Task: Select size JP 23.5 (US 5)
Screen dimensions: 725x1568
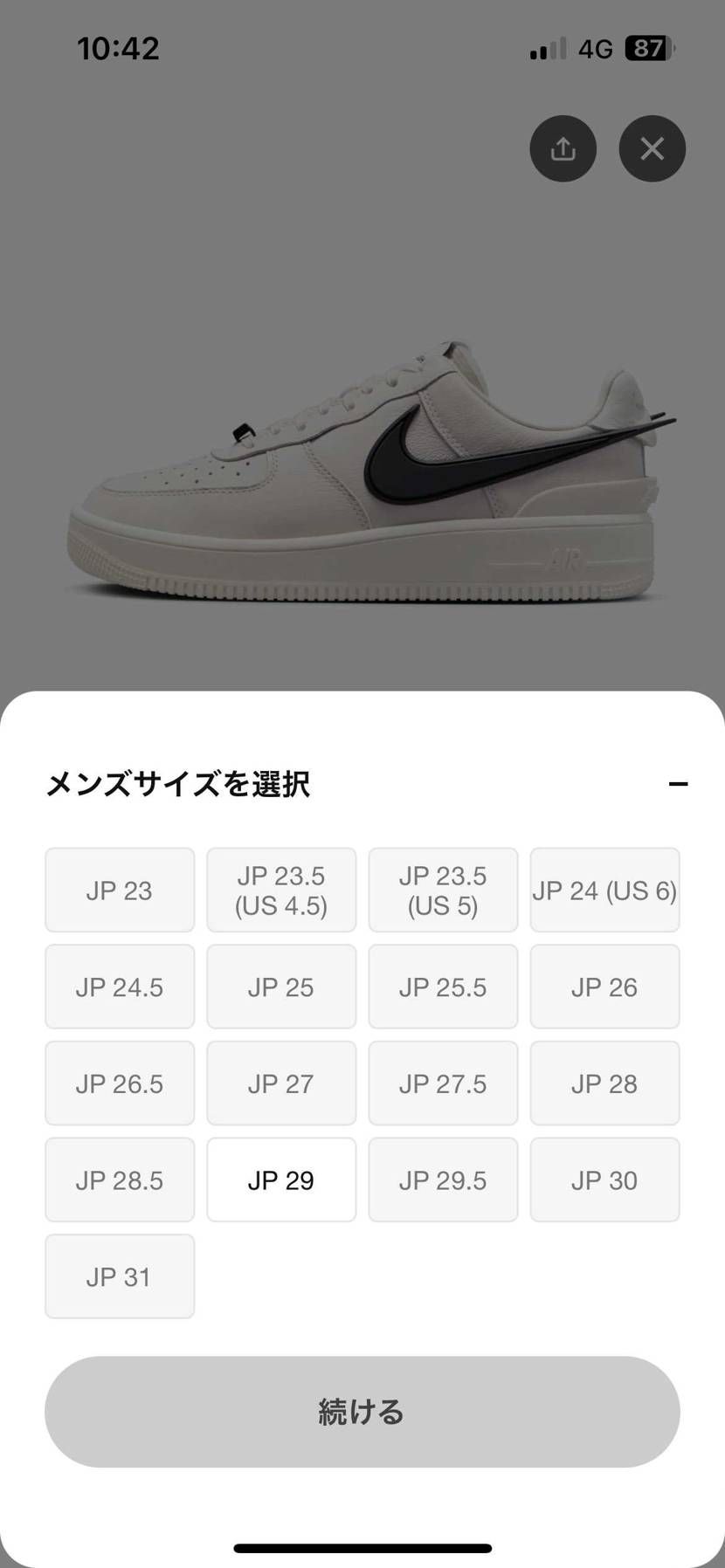Action: [x=442, y=890]
